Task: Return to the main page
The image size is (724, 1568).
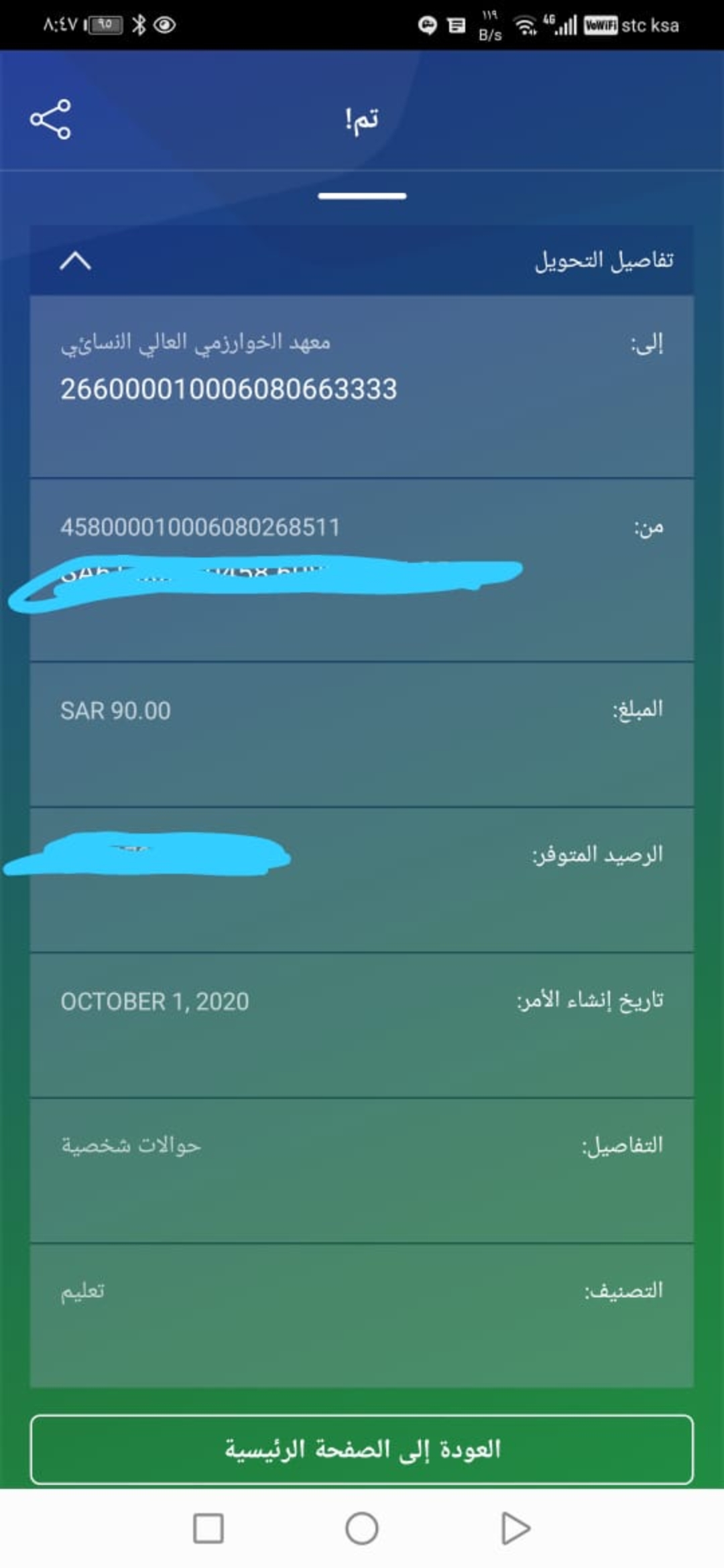Action: tap(362, 1449)
